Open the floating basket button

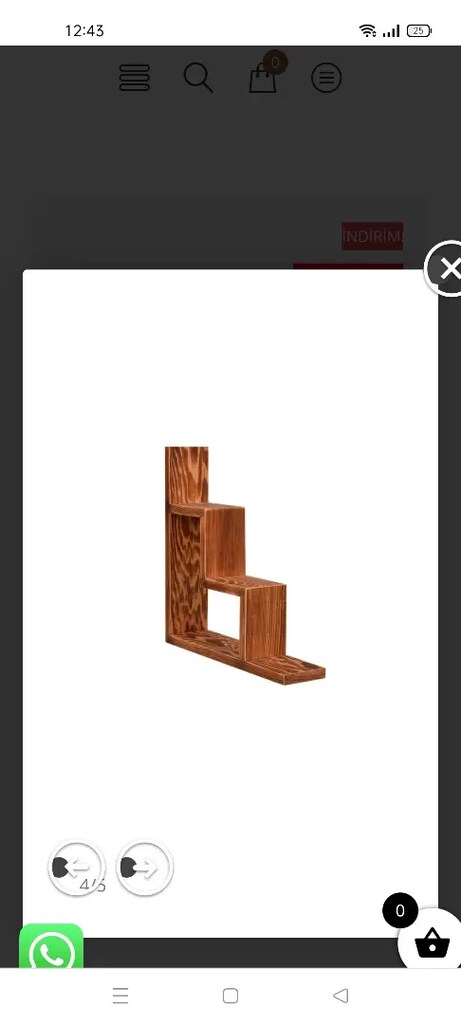[x=431, y=940]
